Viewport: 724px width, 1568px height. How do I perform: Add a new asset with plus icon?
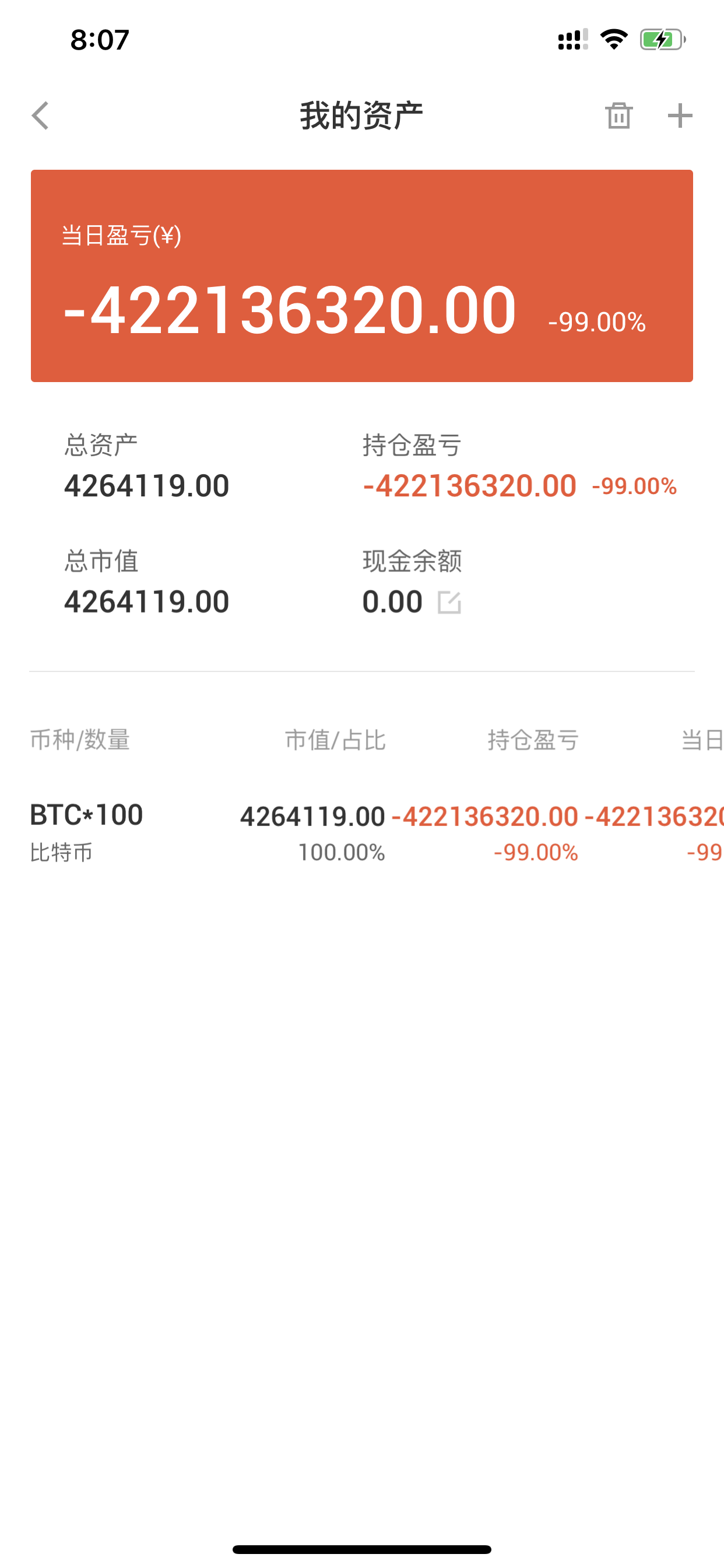[x=680, y=116]
